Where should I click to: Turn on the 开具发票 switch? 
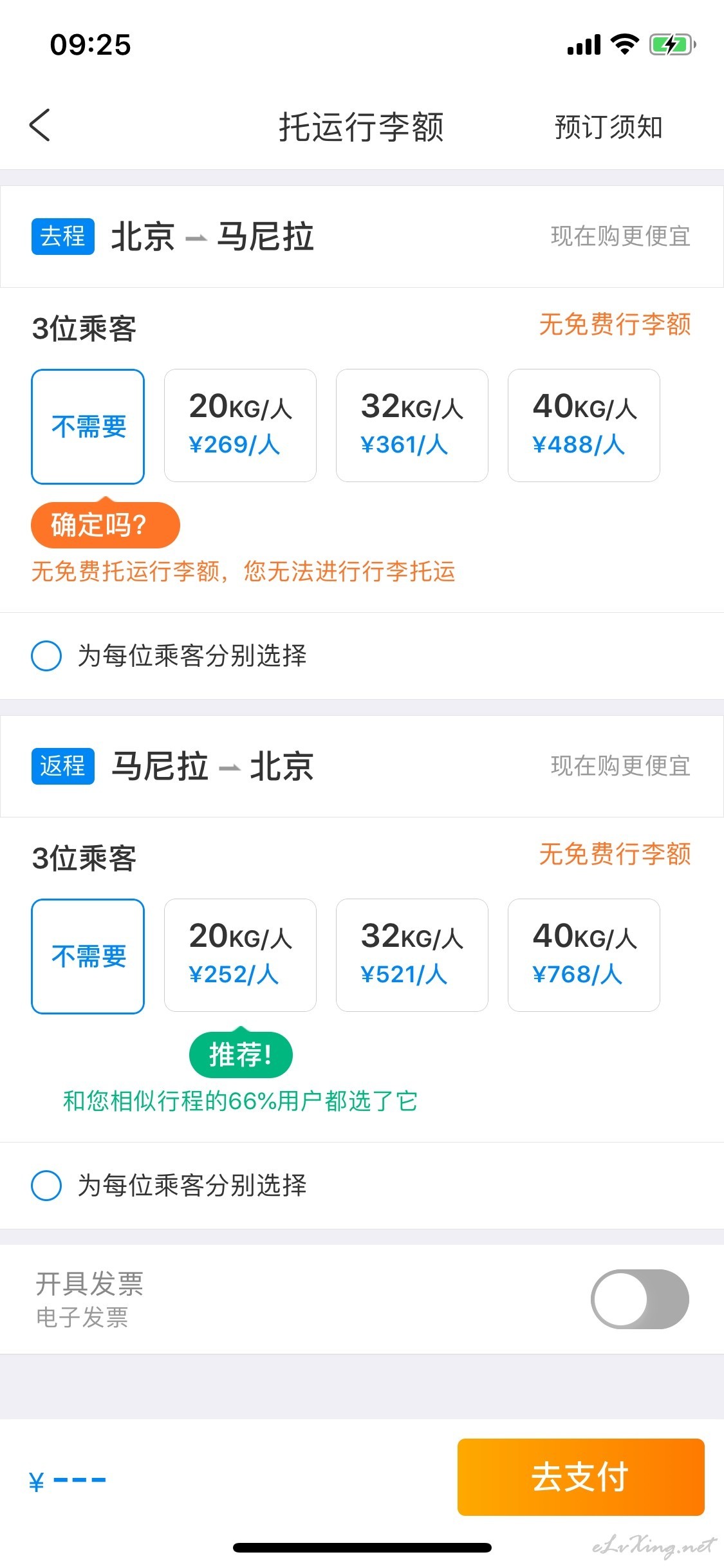pyautogui.click(x=640, y=1299)
